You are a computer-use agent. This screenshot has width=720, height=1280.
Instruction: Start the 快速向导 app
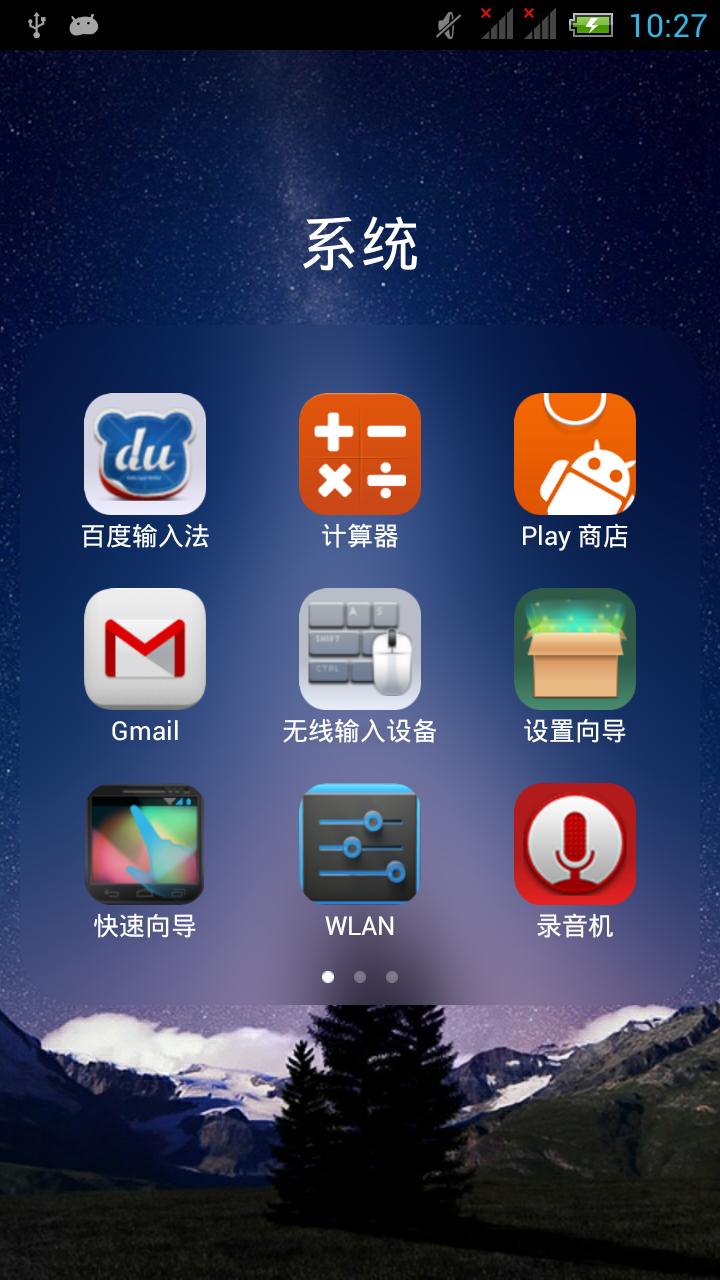point(145,844)
